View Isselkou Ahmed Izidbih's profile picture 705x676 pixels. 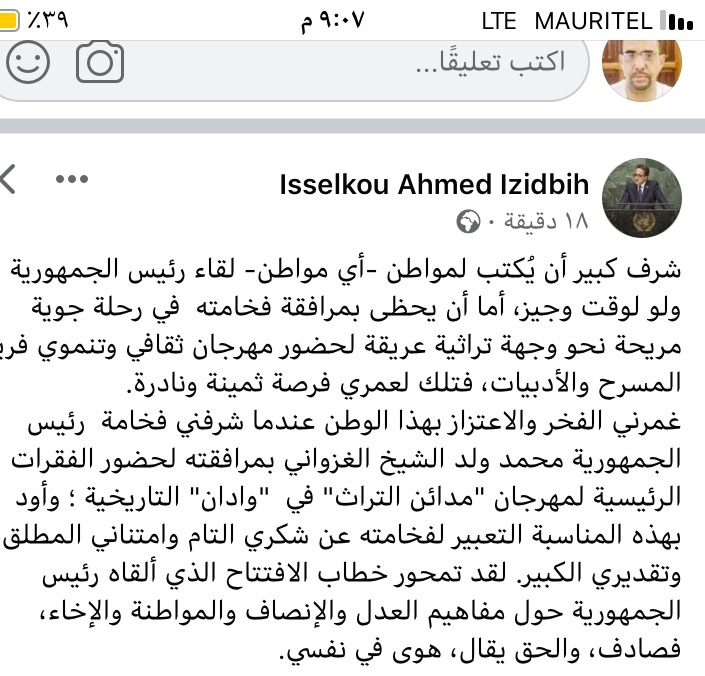coord(642,198)
